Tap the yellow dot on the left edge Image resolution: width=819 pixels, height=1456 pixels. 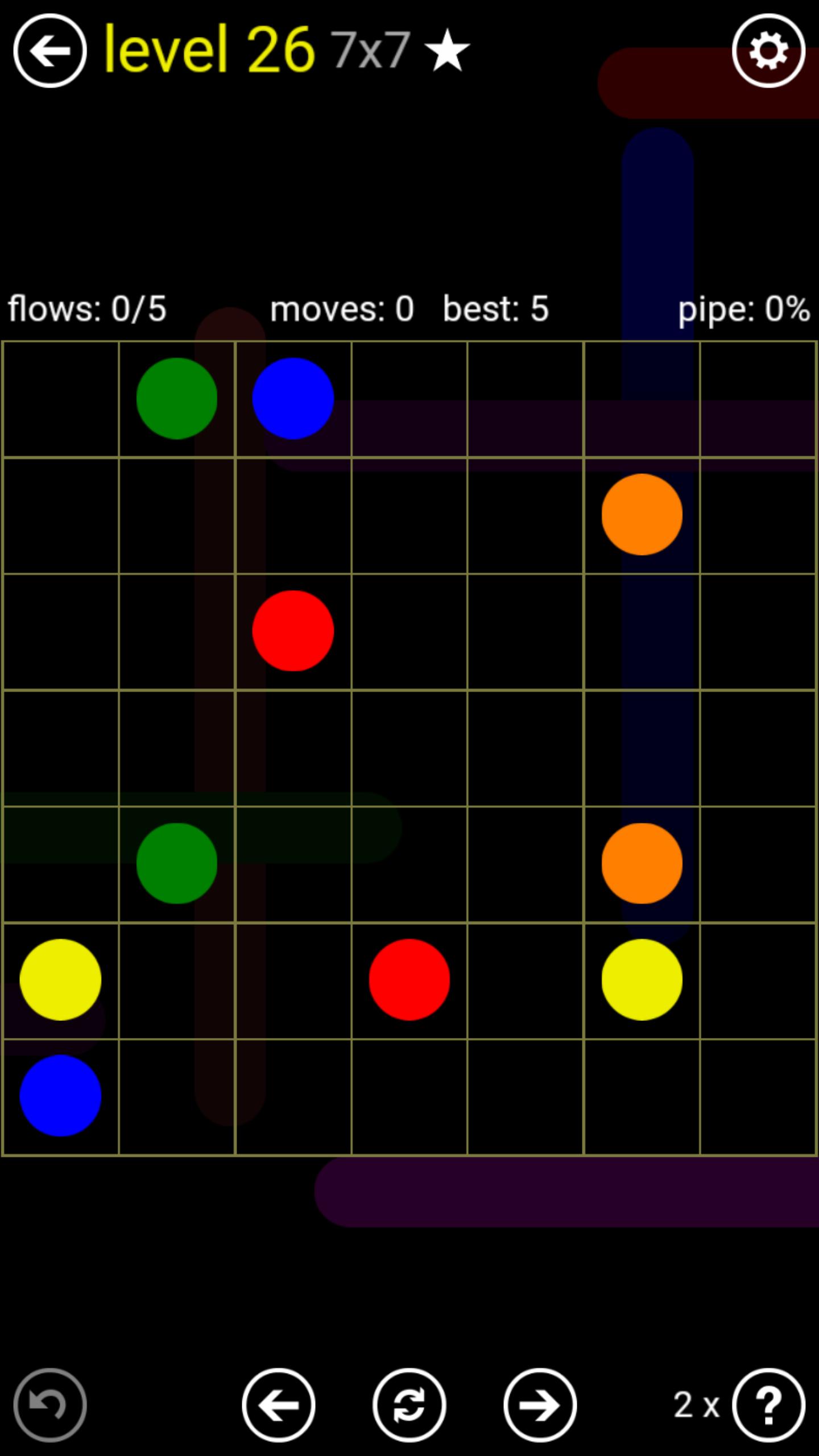coord(60,979)
